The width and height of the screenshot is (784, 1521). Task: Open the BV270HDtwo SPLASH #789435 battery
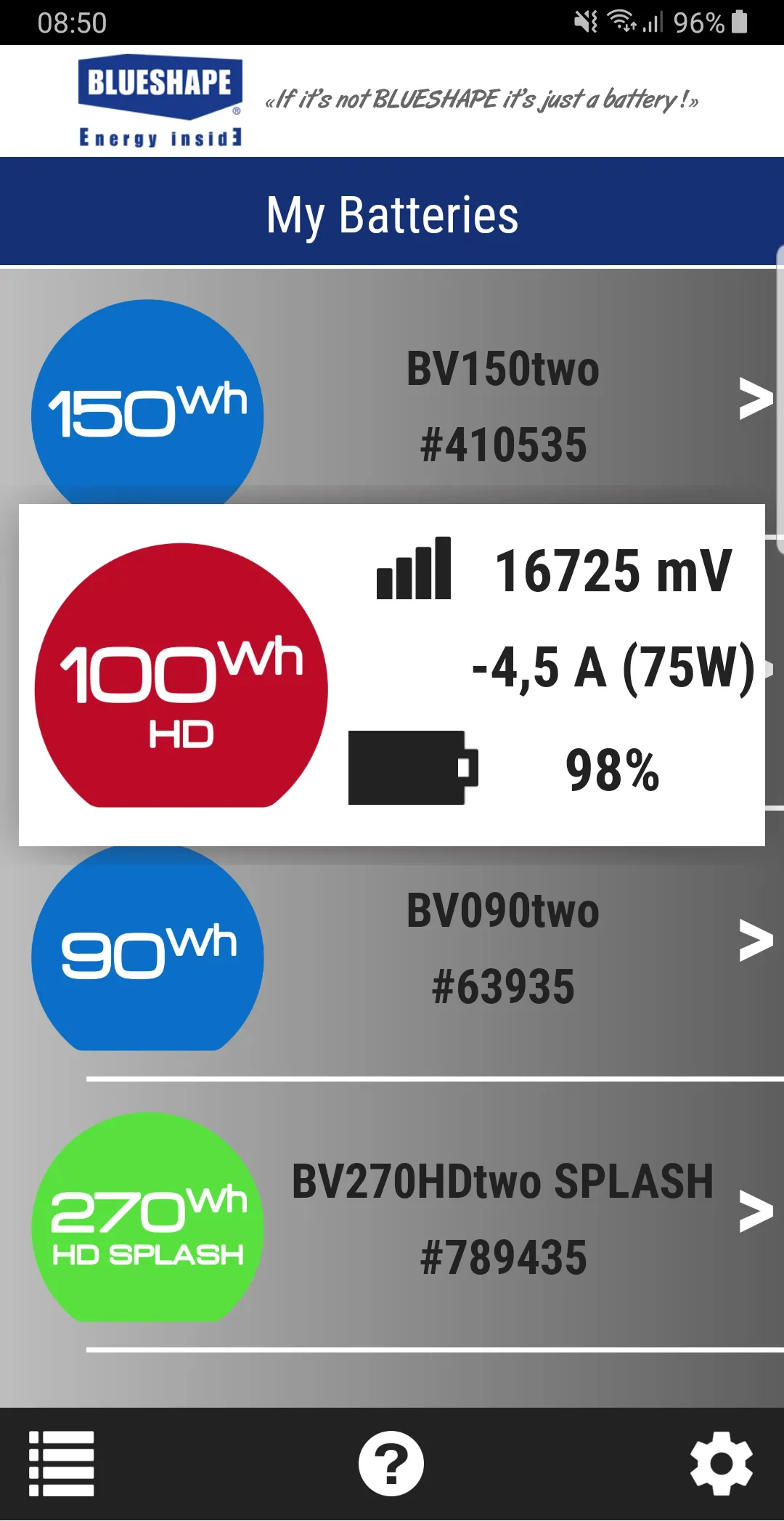point(392,1216)
